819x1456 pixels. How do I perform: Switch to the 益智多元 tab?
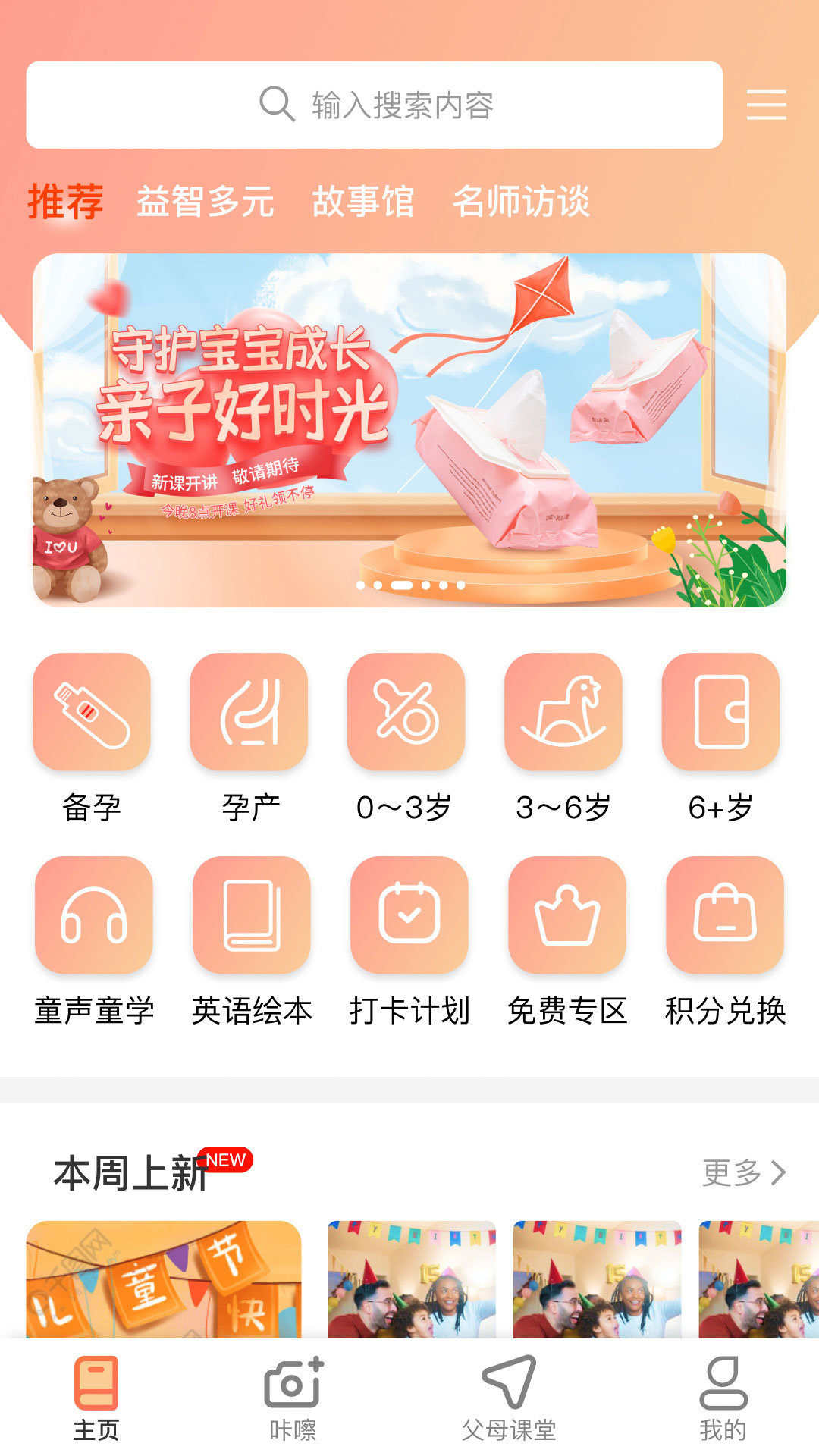(x=205, y=202)
